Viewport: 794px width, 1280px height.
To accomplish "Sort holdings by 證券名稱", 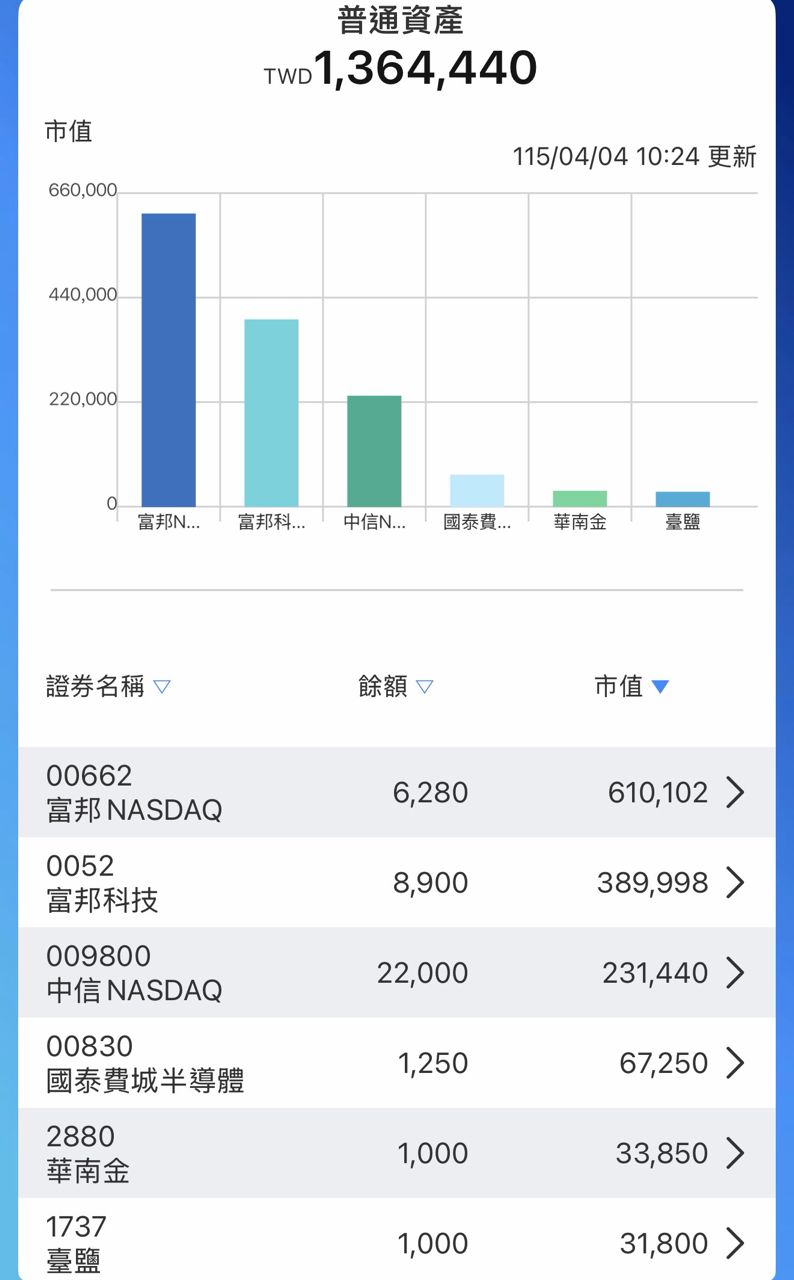I will click(x=108, y=687).
